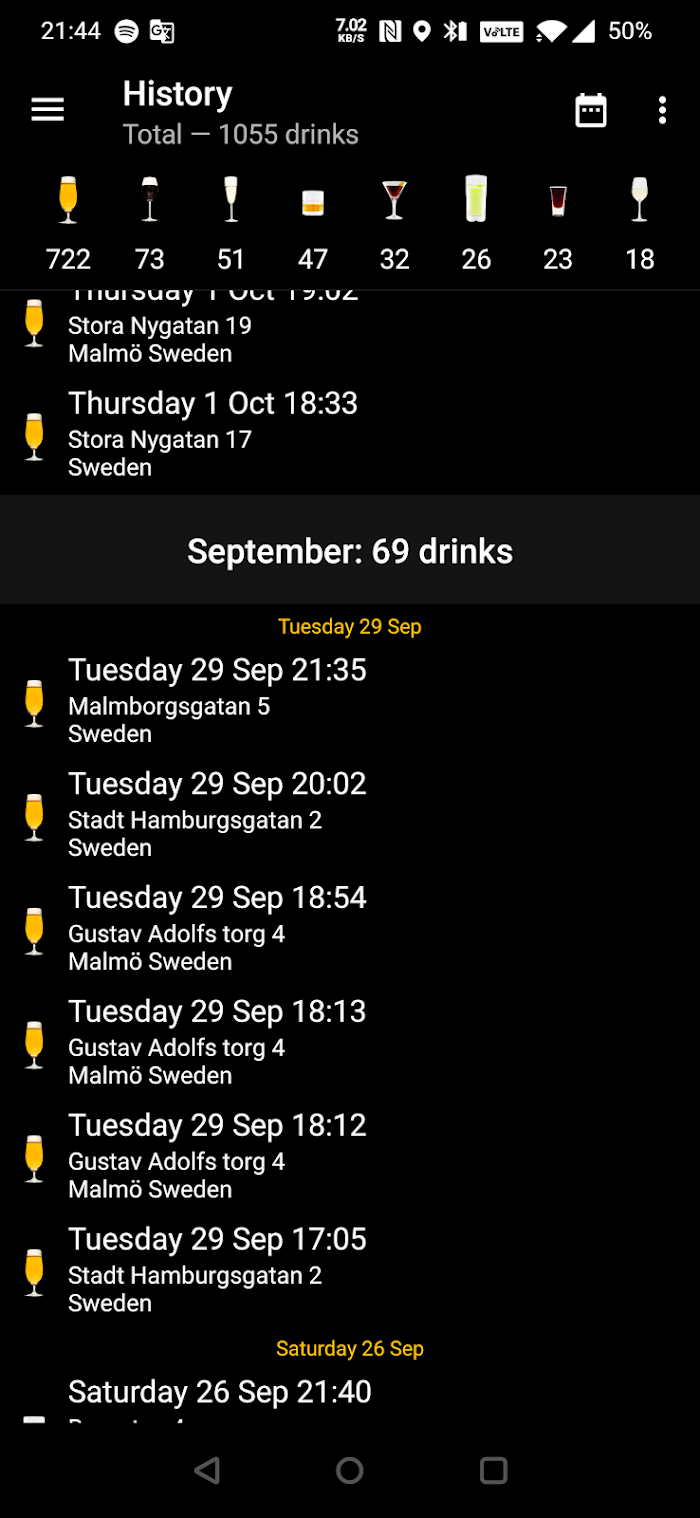Viewport: 700px width, 1518px height.
Task: Go back with the system back button
Action: pos(207,1470)
